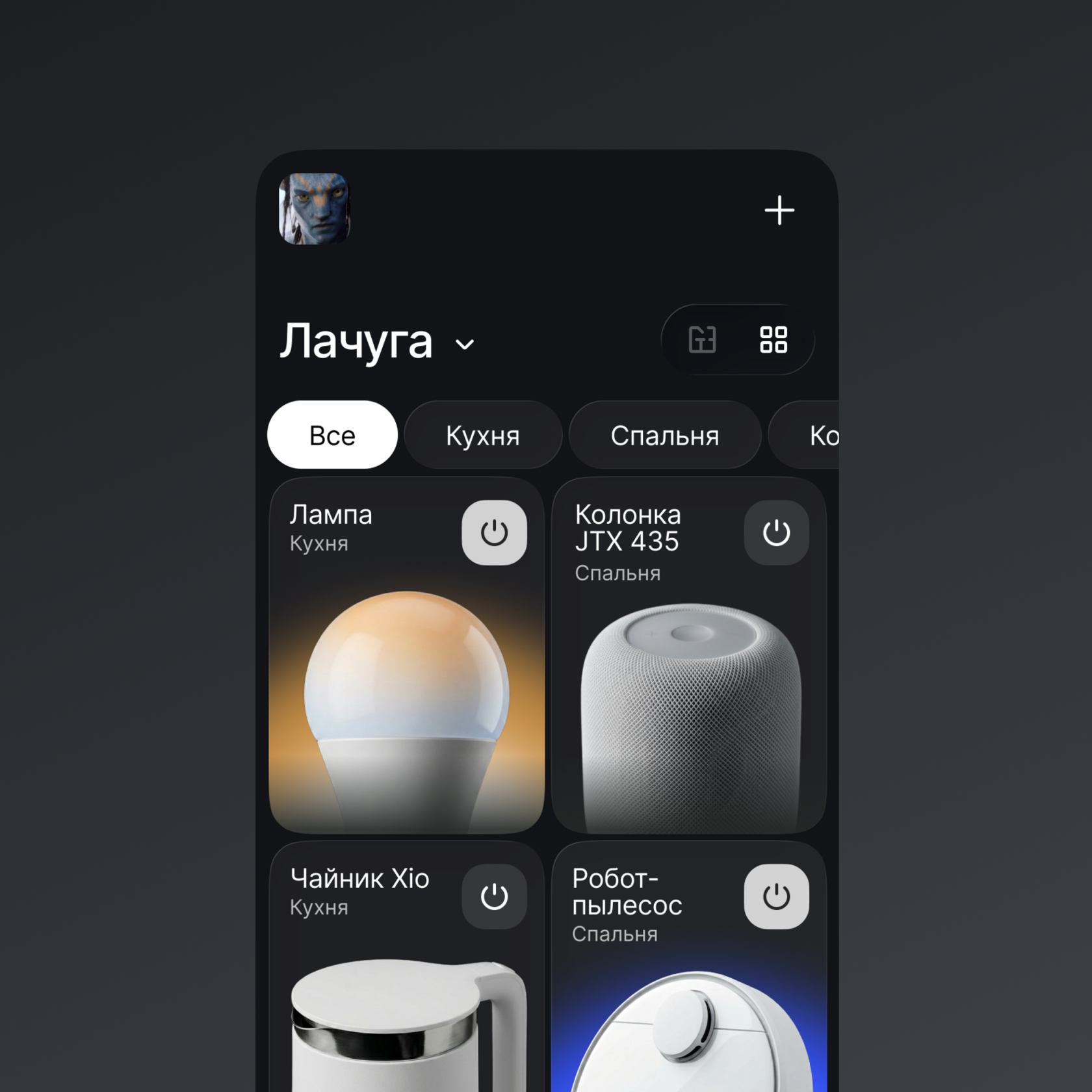
Task: Toggle power for Робот-пылесос
Action: [776, 896]
